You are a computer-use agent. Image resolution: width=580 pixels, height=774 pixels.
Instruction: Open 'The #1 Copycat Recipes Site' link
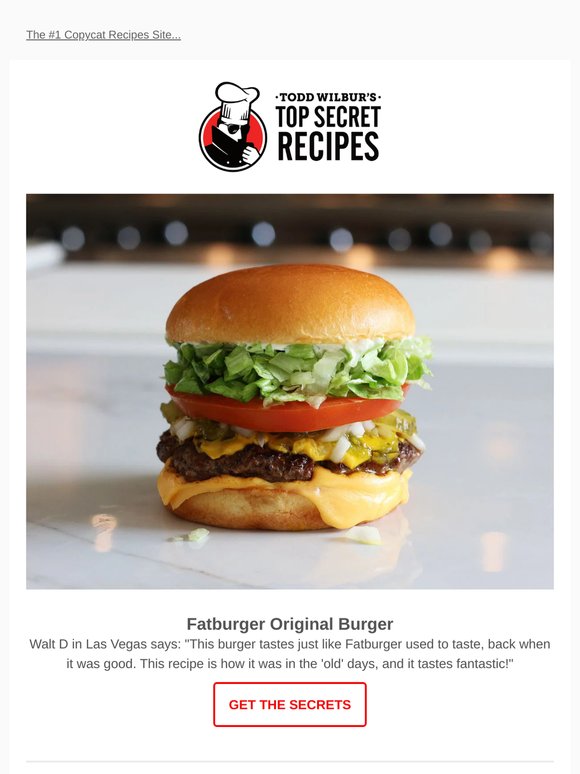pyautogui.click(x=103, y=35)
